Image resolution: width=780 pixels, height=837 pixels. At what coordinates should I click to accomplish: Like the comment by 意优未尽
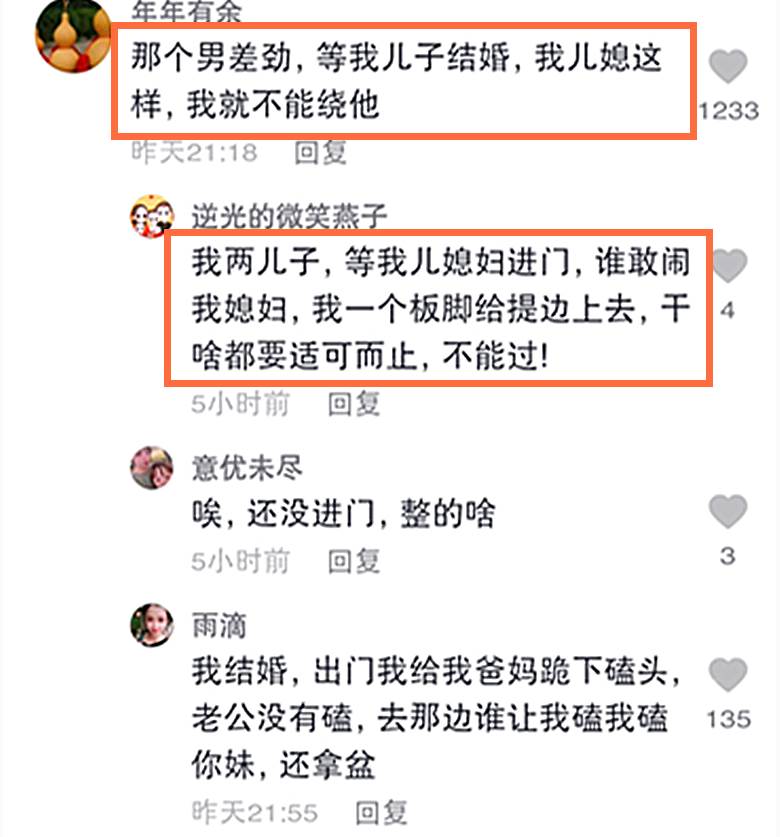click(x=728, y=512)
